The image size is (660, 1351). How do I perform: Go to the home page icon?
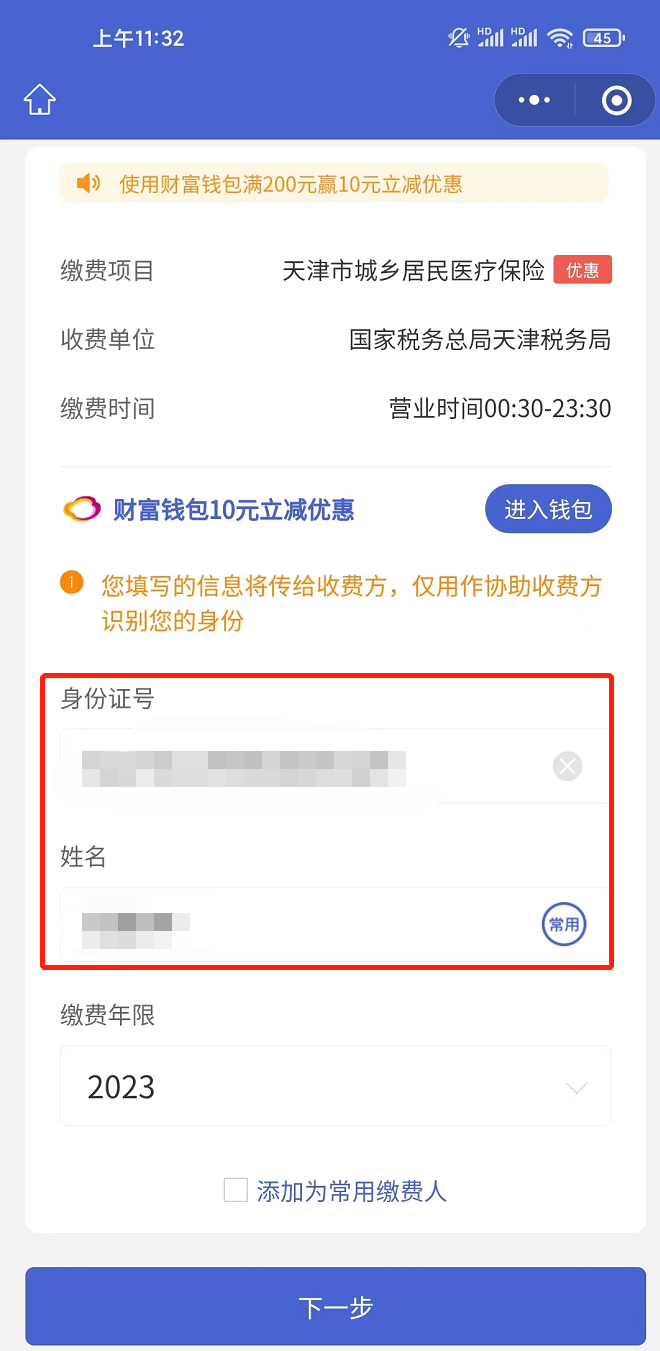pos(40,100)
